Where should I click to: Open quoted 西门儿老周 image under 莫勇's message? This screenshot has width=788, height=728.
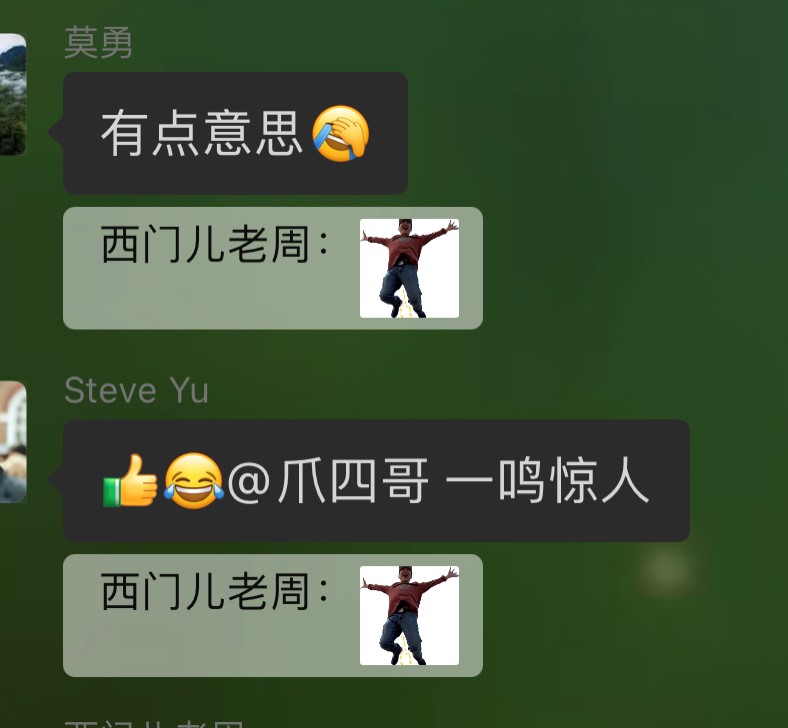coord(409,268)
